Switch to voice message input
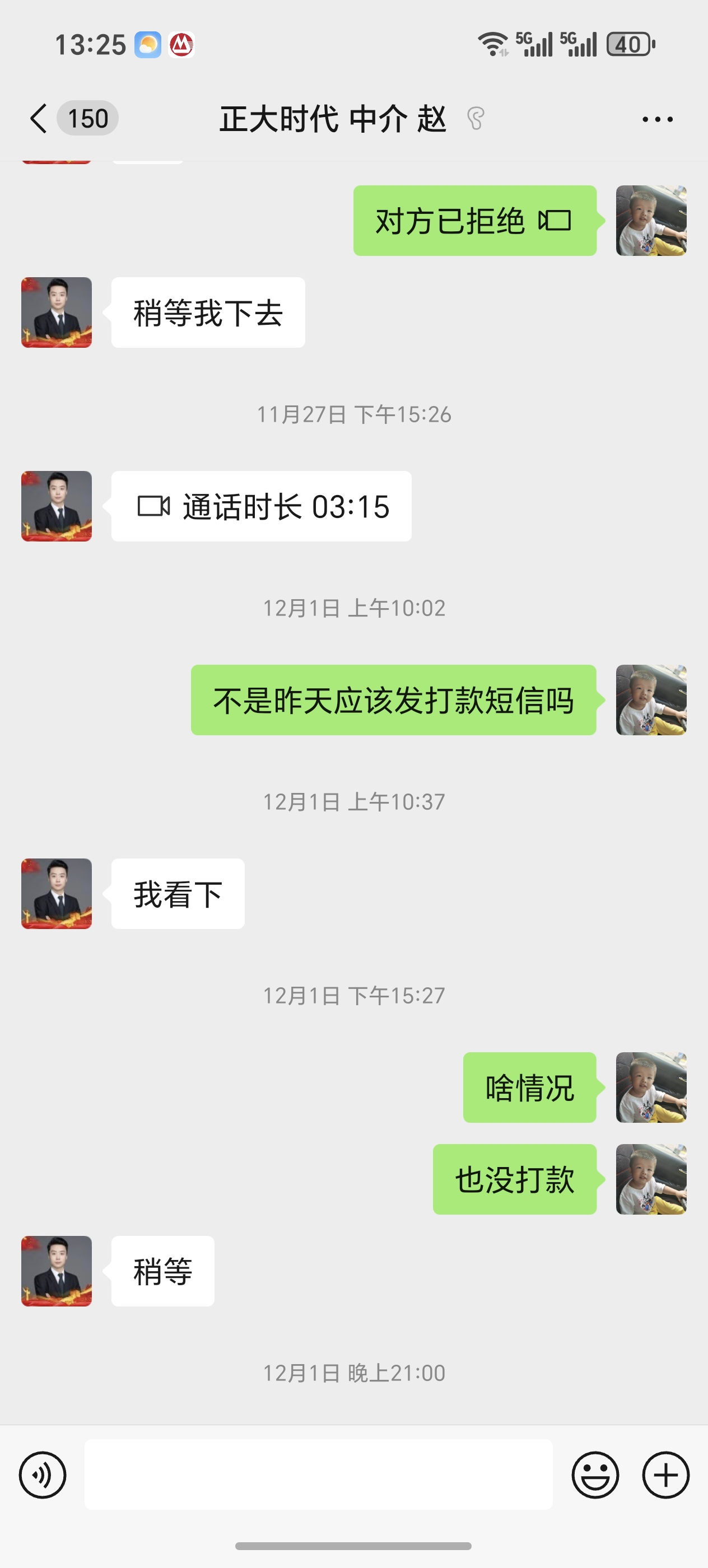Image resolution: width=708 pixels, height=1568 pixels. pos(43,1474)
